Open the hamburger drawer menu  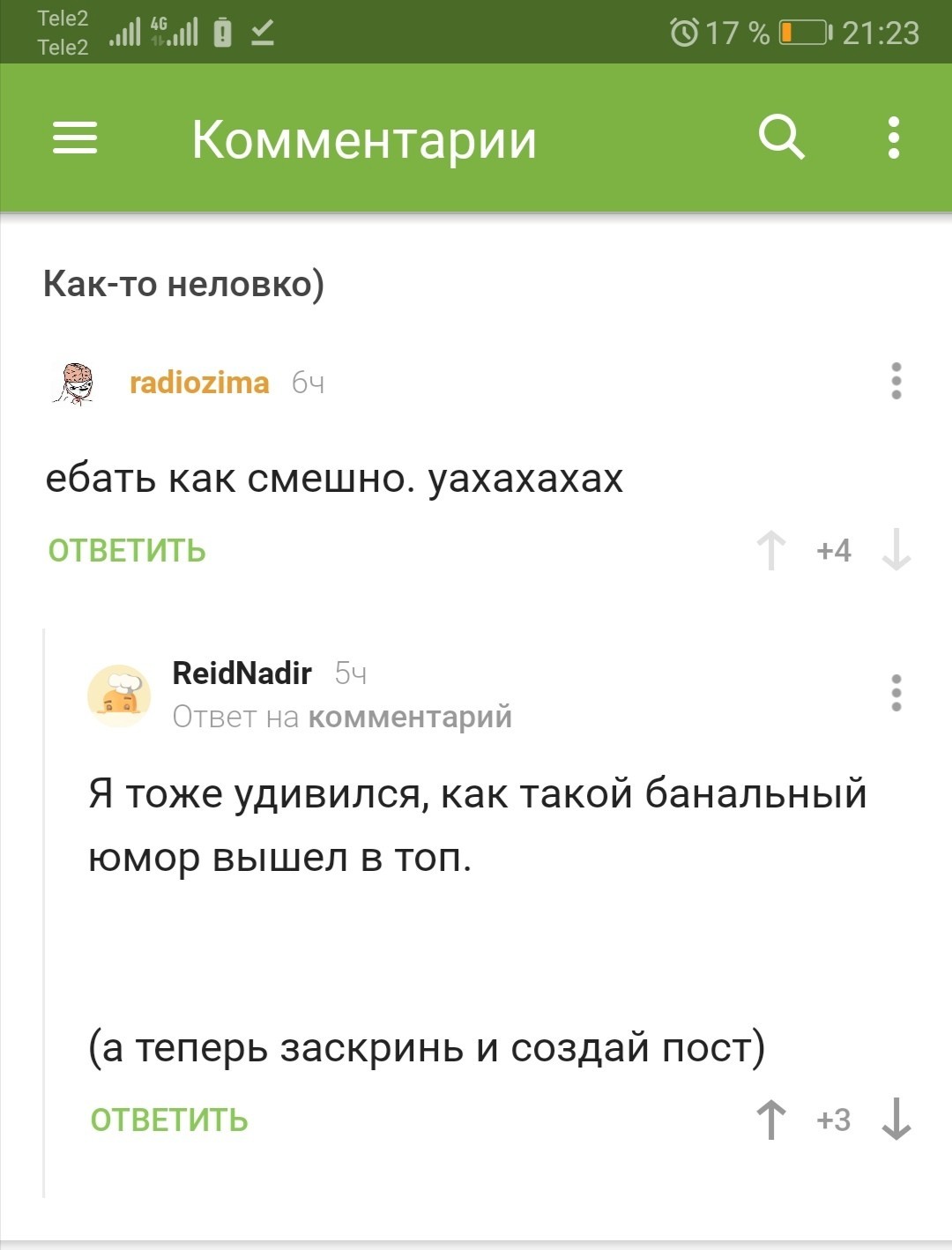coord(75,138)
